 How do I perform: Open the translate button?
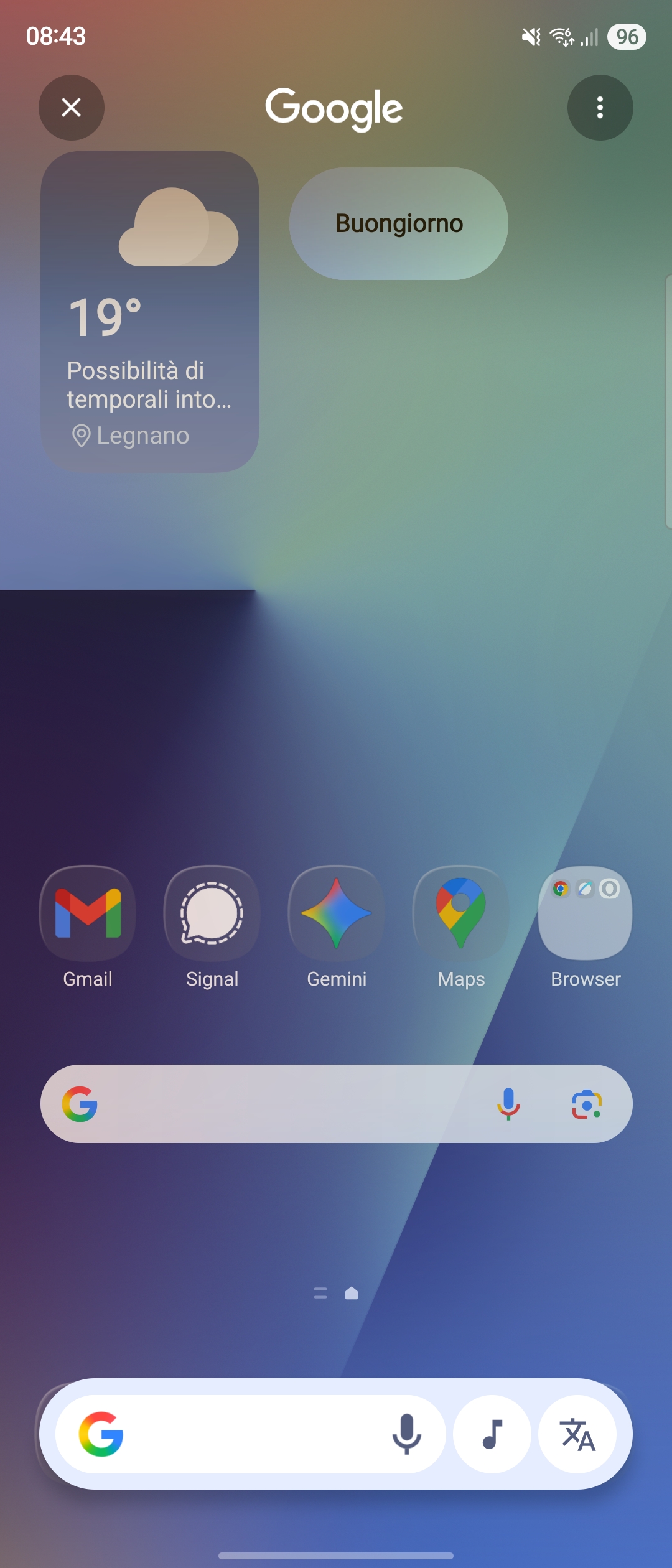[577, 1434]
